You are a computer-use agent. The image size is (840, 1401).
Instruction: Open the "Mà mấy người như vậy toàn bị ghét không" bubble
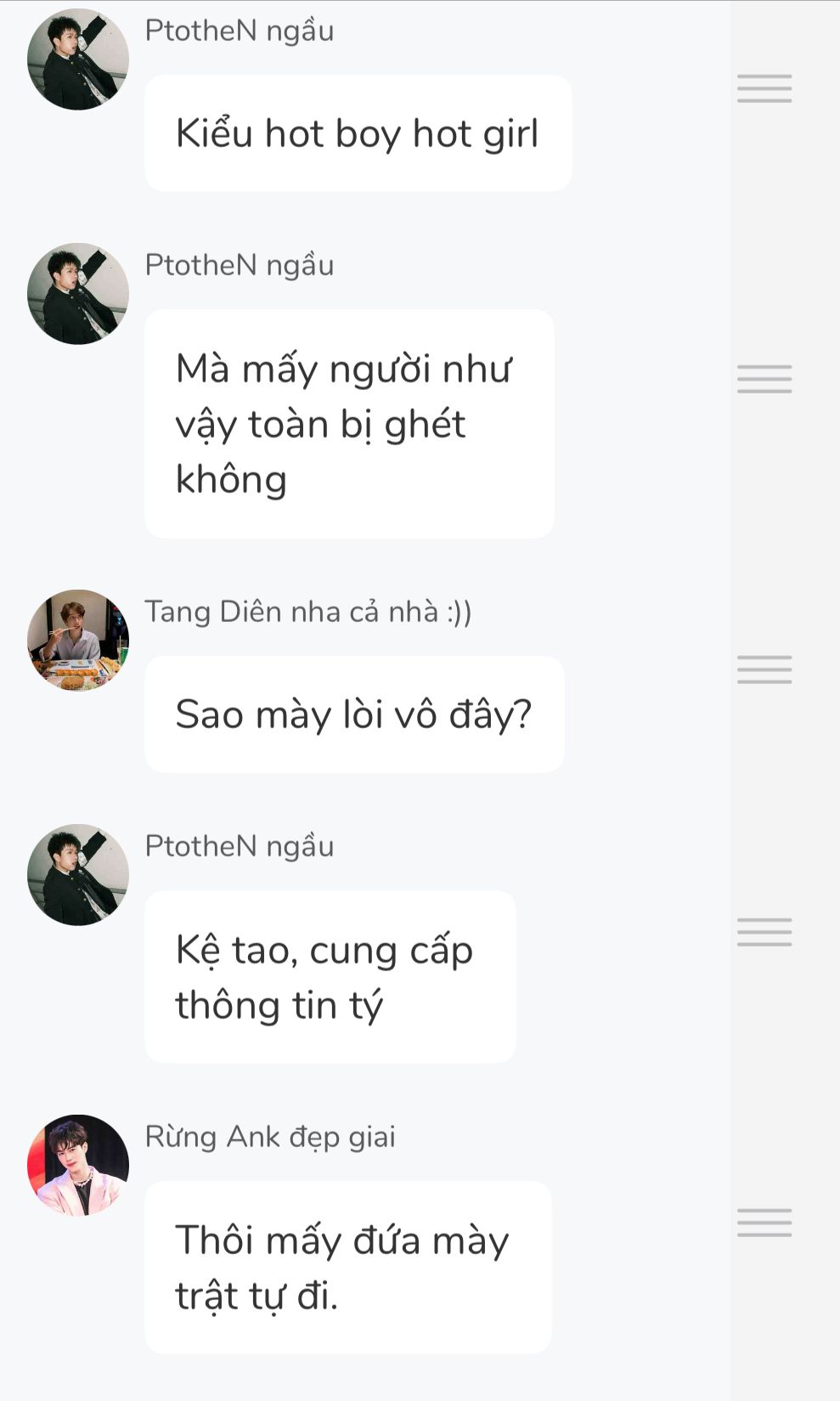pos(349,424)
